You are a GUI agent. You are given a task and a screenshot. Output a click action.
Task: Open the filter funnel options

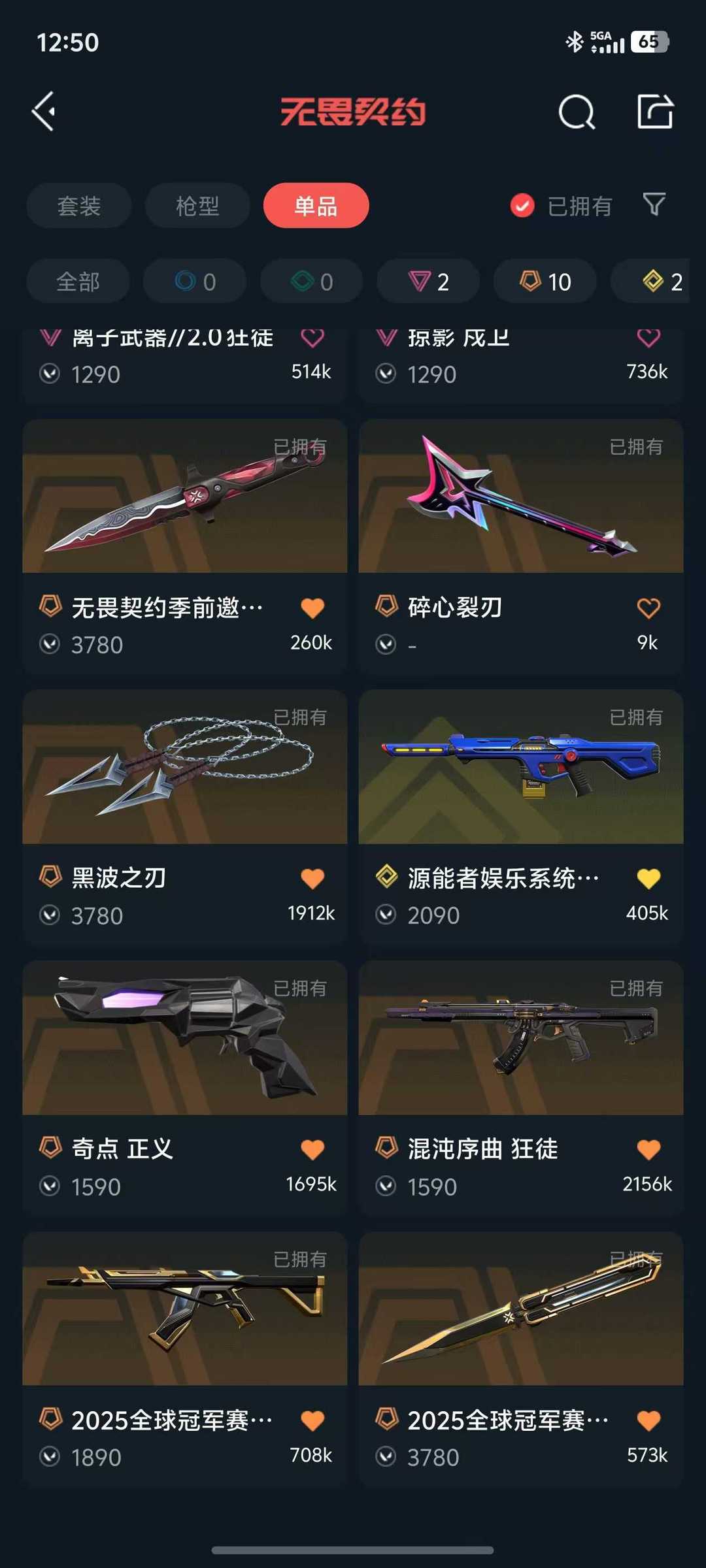tap(652, 206)
